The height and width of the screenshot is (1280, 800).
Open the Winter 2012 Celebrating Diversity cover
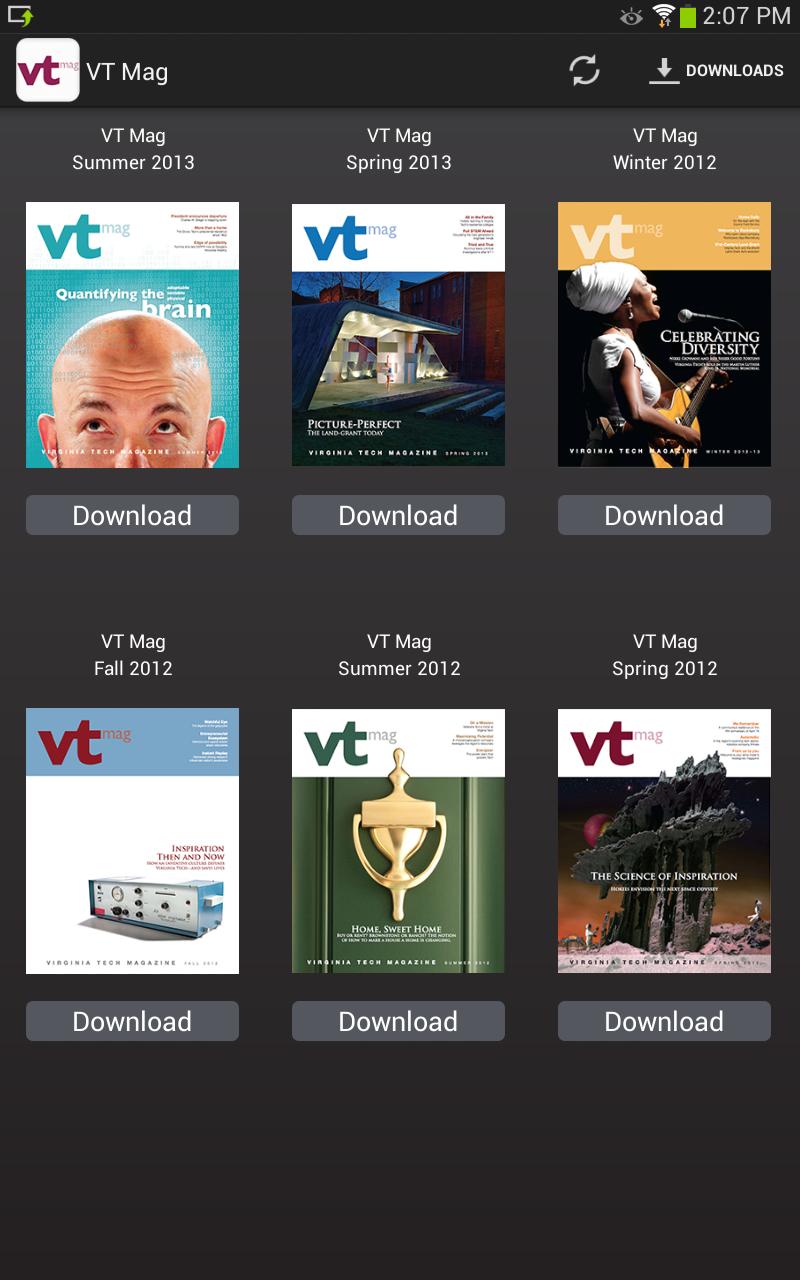click(x=664, y=335)
